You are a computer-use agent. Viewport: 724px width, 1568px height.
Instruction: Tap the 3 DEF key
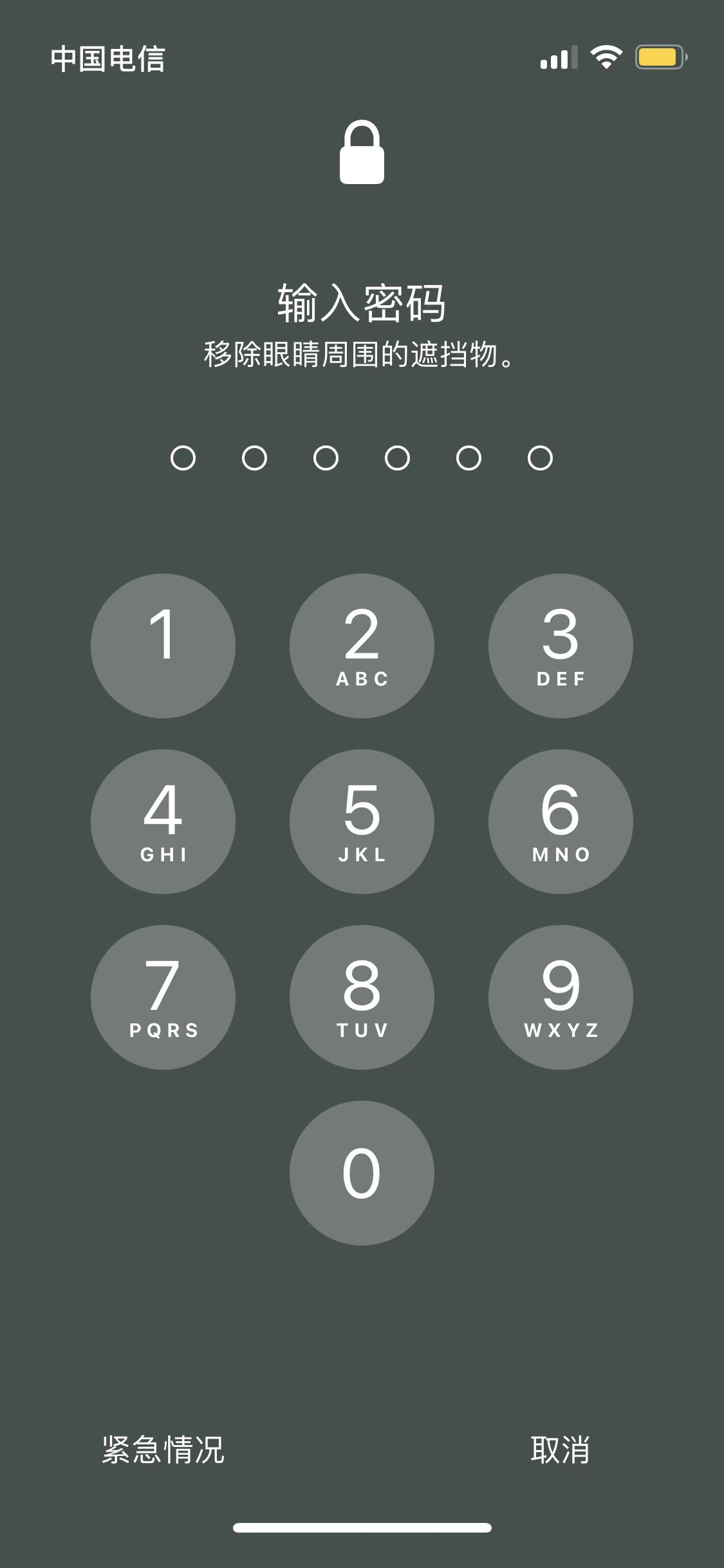561,646
